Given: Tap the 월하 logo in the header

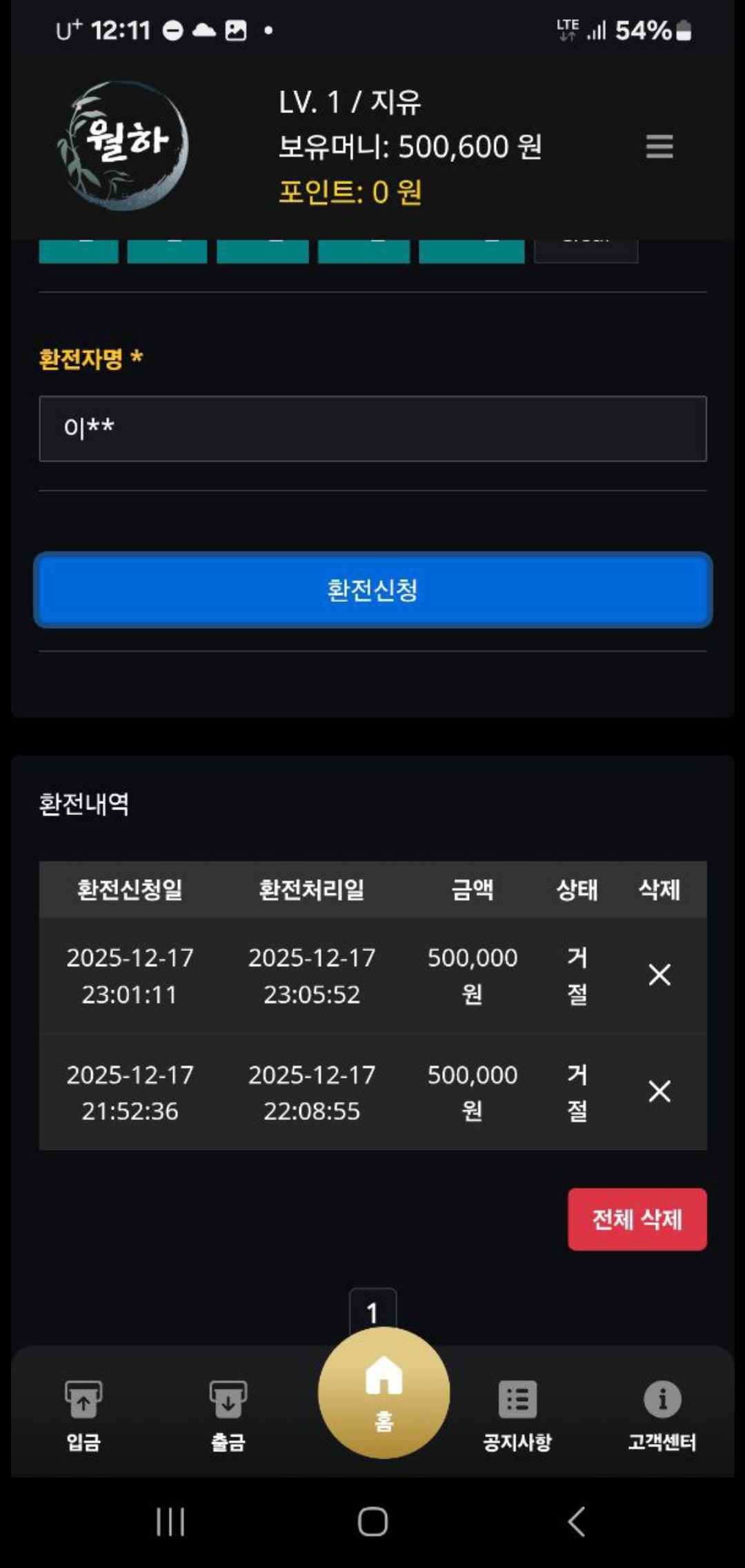Looking at the screenshot, I should [123, 145].
